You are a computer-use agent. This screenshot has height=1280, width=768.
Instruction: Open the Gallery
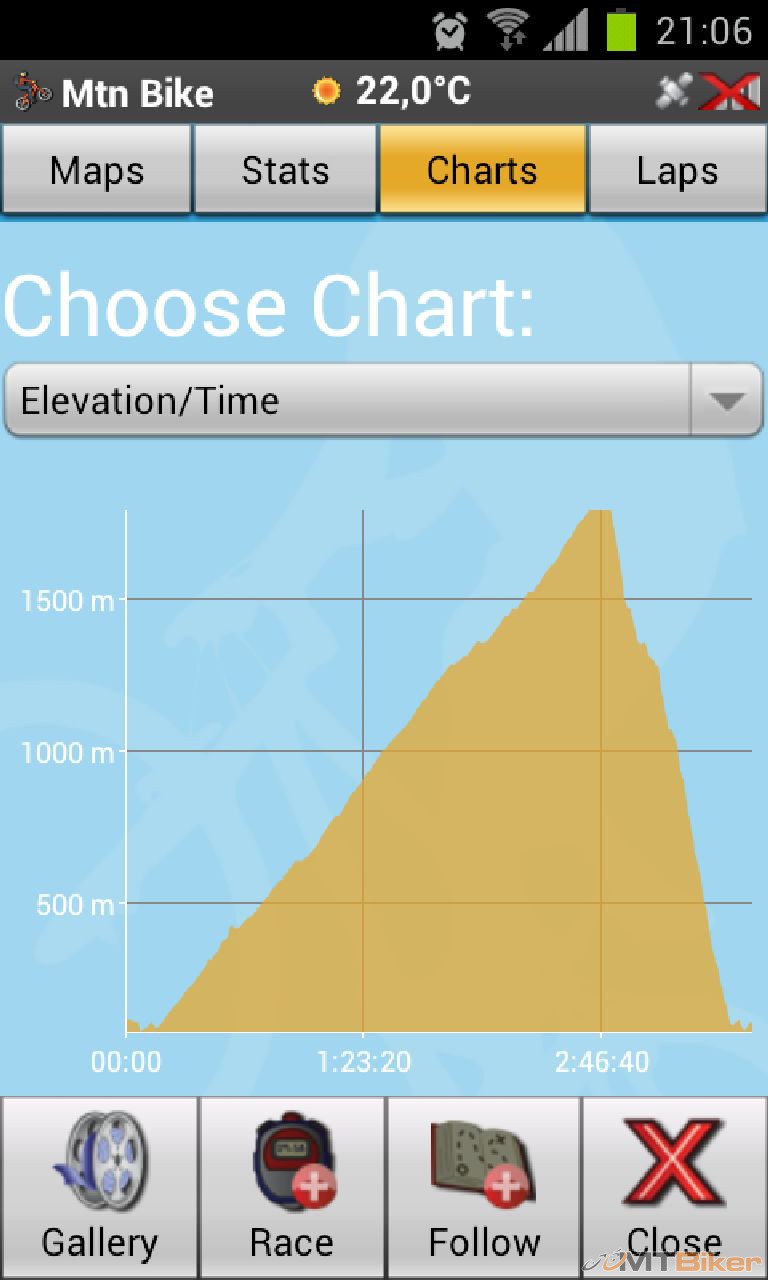pyautogui.click(x=99, y=1186)
